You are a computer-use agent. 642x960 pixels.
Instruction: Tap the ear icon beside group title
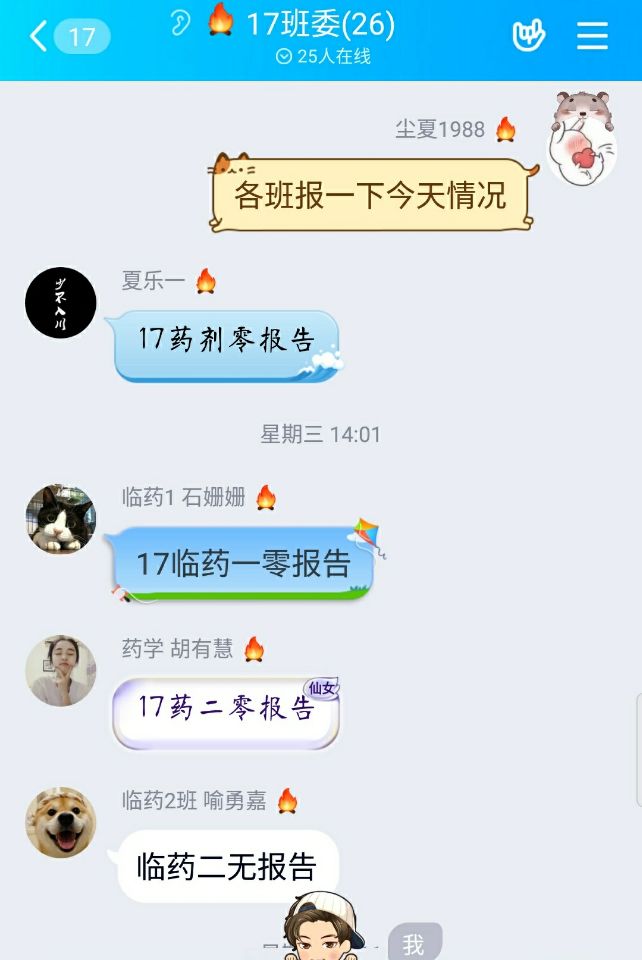[180, 24]
